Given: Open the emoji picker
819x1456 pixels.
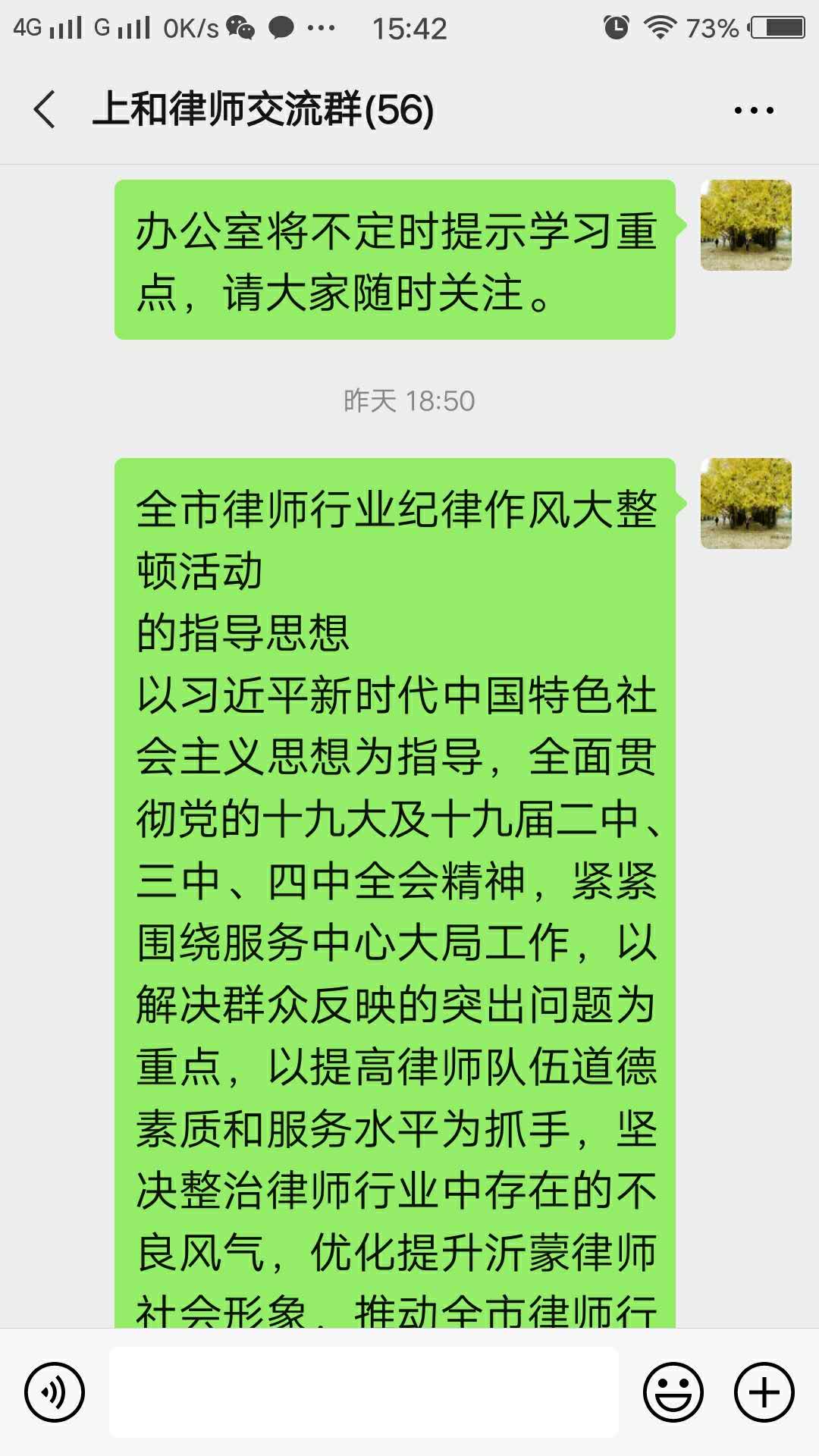Looking at the screenshot, I should click(673, 1392).
